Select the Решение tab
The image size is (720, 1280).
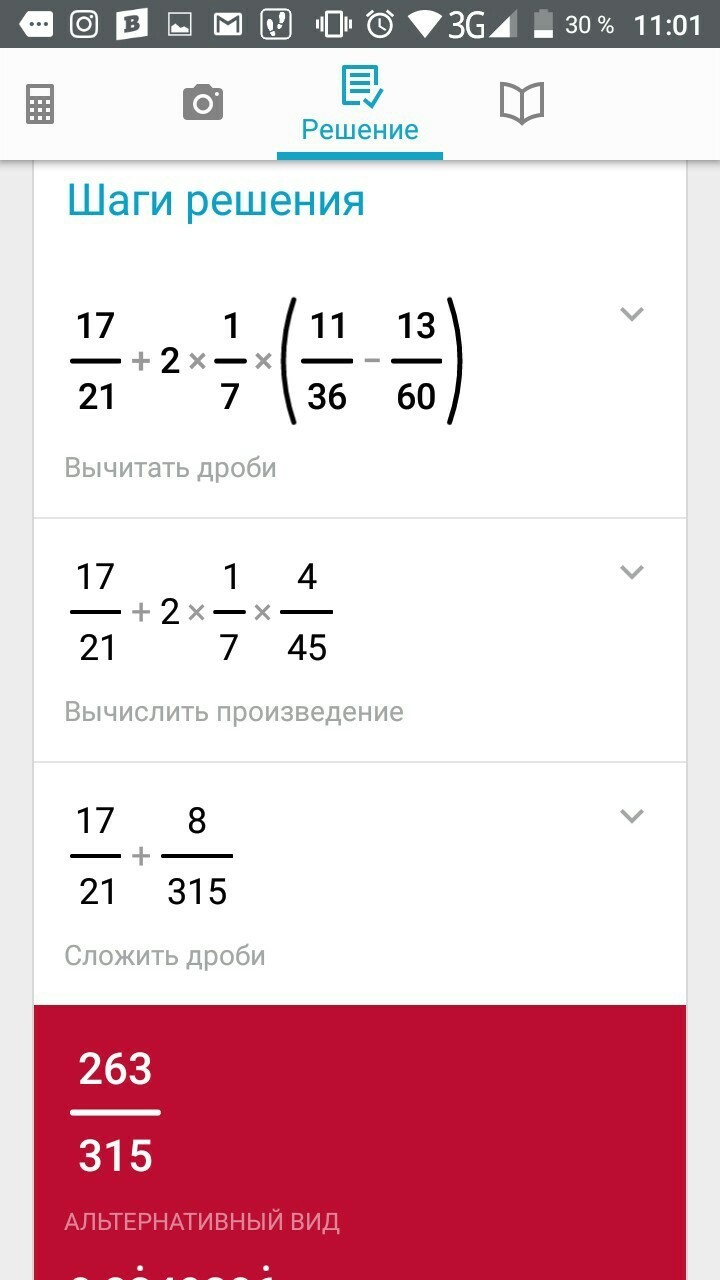360,105
